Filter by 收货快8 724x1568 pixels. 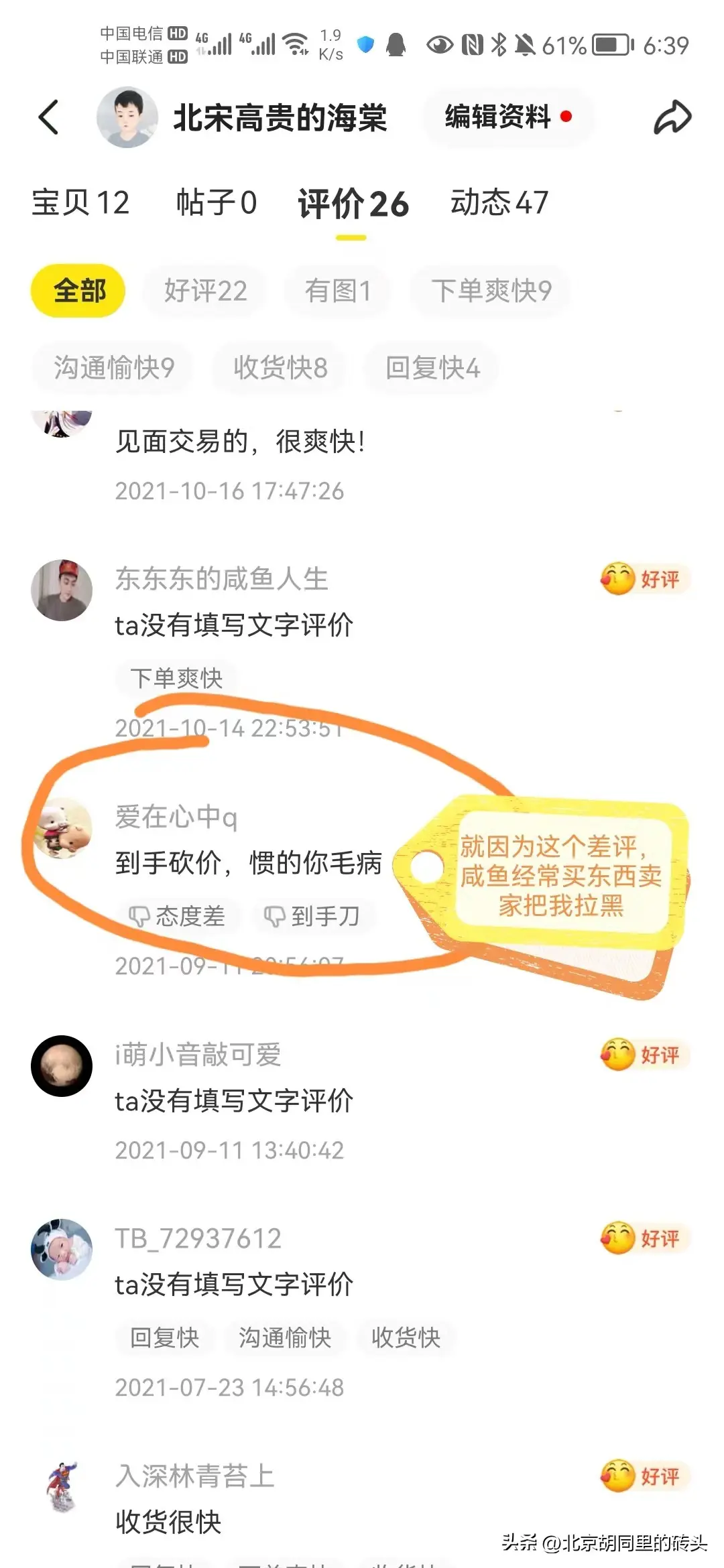(x=280, y=368)
